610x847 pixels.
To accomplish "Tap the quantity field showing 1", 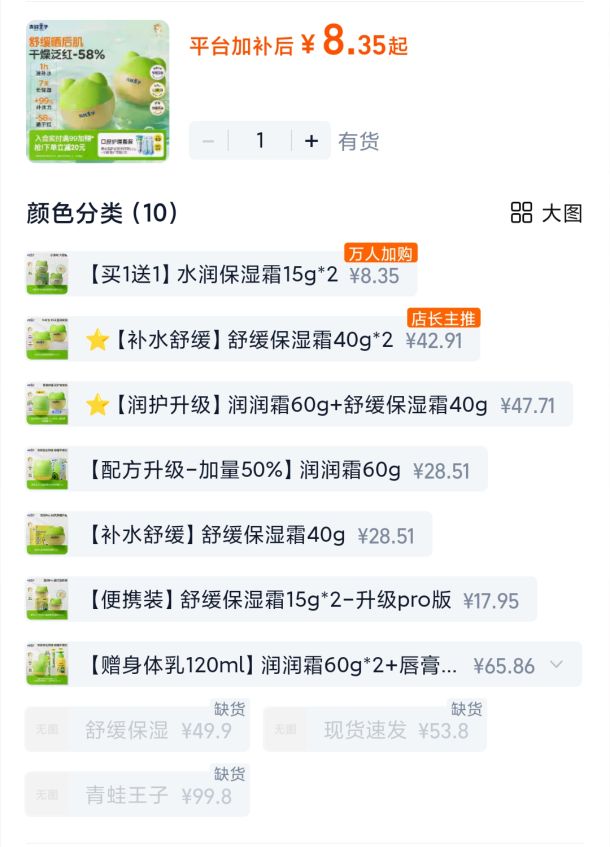I will [260, 141].
